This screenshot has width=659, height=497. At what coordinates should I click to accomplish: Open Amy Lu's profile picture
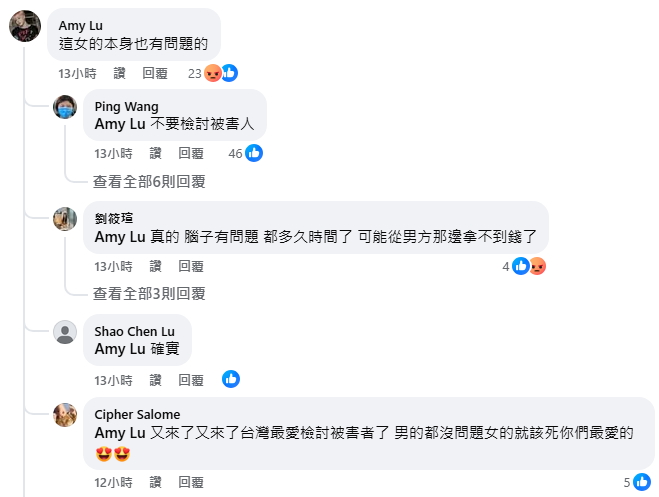click(25, 25)
